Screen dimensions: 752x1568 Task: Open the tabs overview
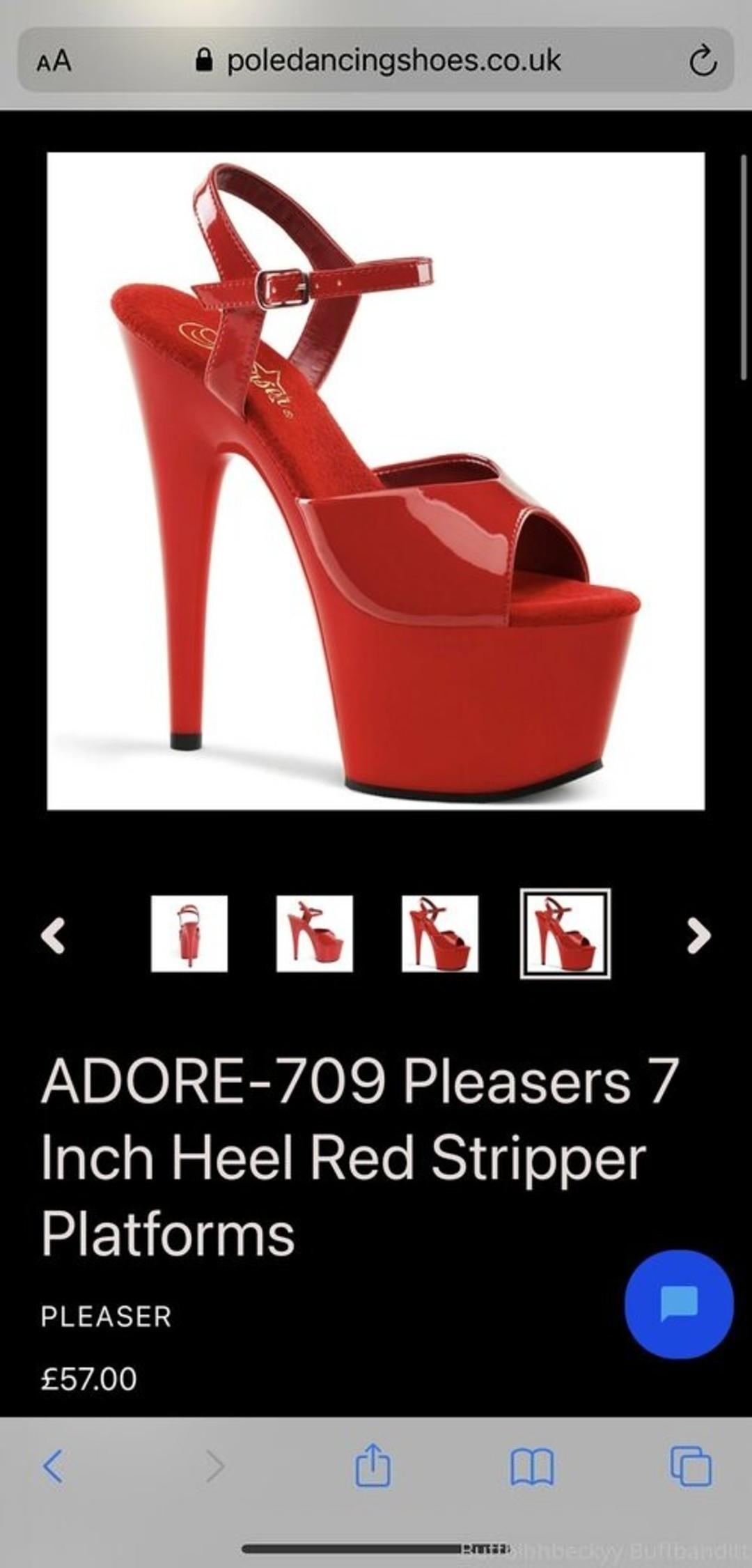691,1466
